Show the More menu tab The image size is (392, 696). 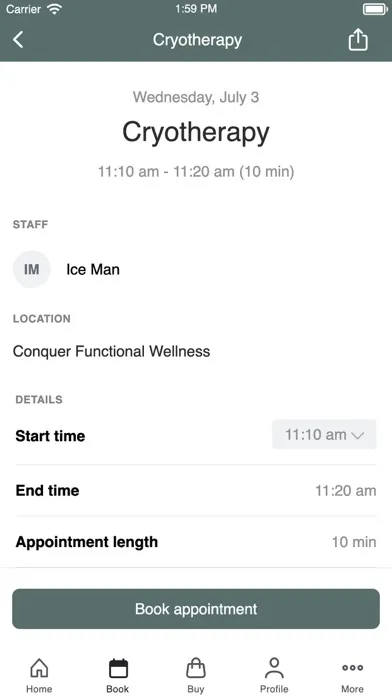pos(352,675)
